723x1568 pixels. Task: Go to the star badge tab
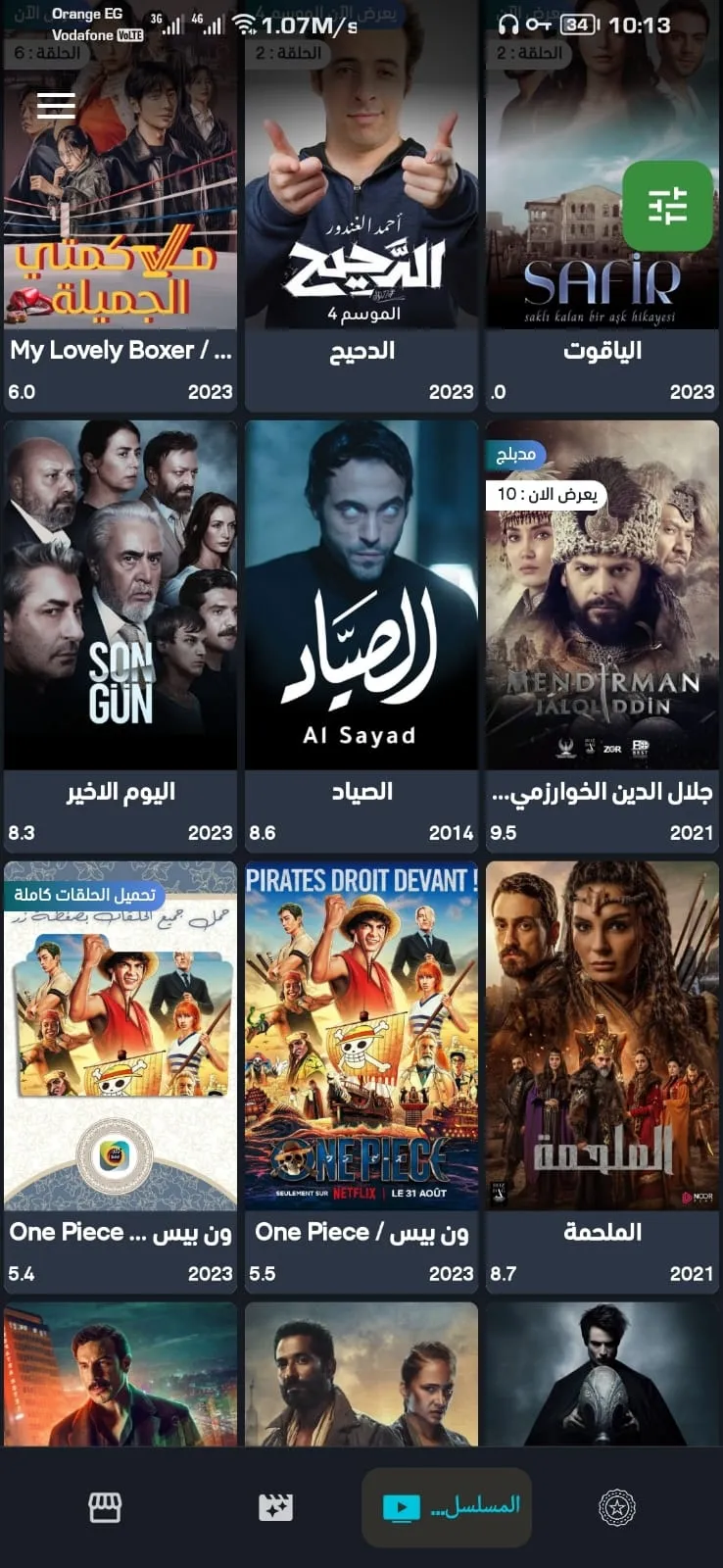(616, 1507)
